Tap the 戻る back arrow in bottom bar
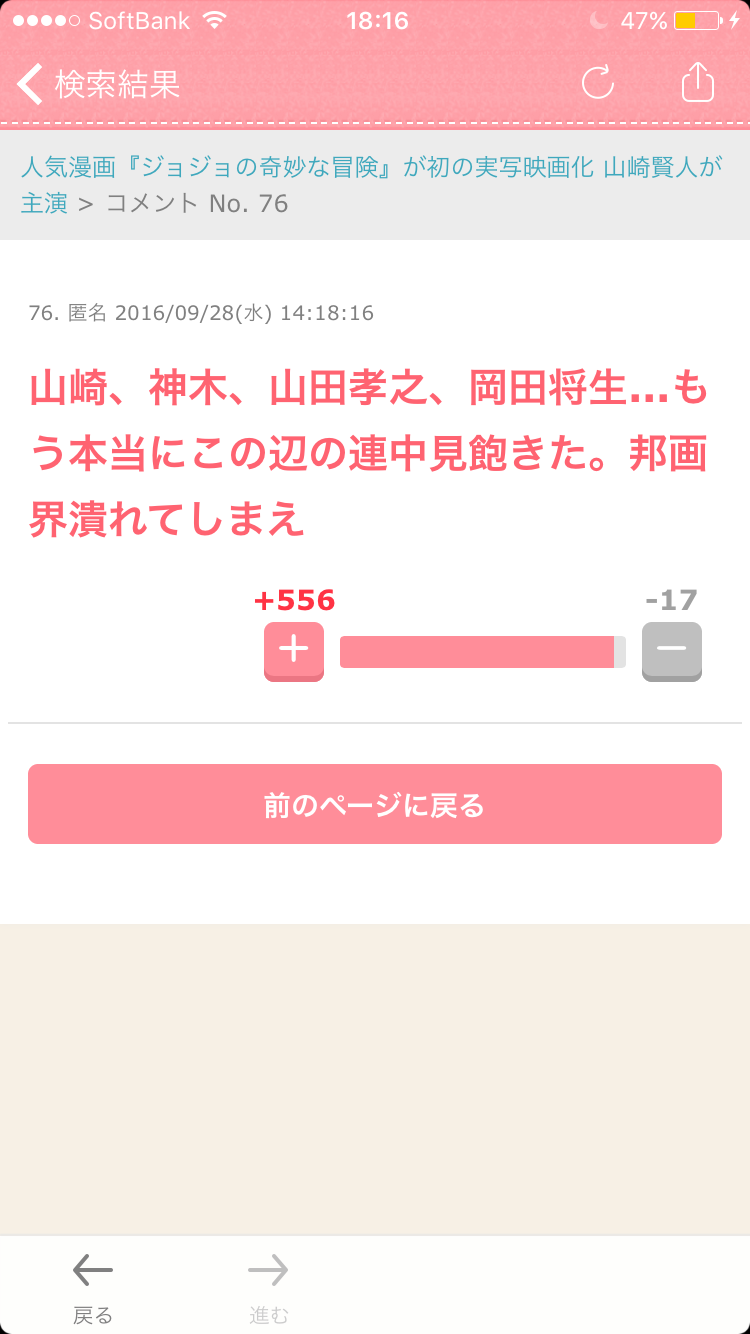The height and width of the screenshot is (1334, 750). point(93,1286)
